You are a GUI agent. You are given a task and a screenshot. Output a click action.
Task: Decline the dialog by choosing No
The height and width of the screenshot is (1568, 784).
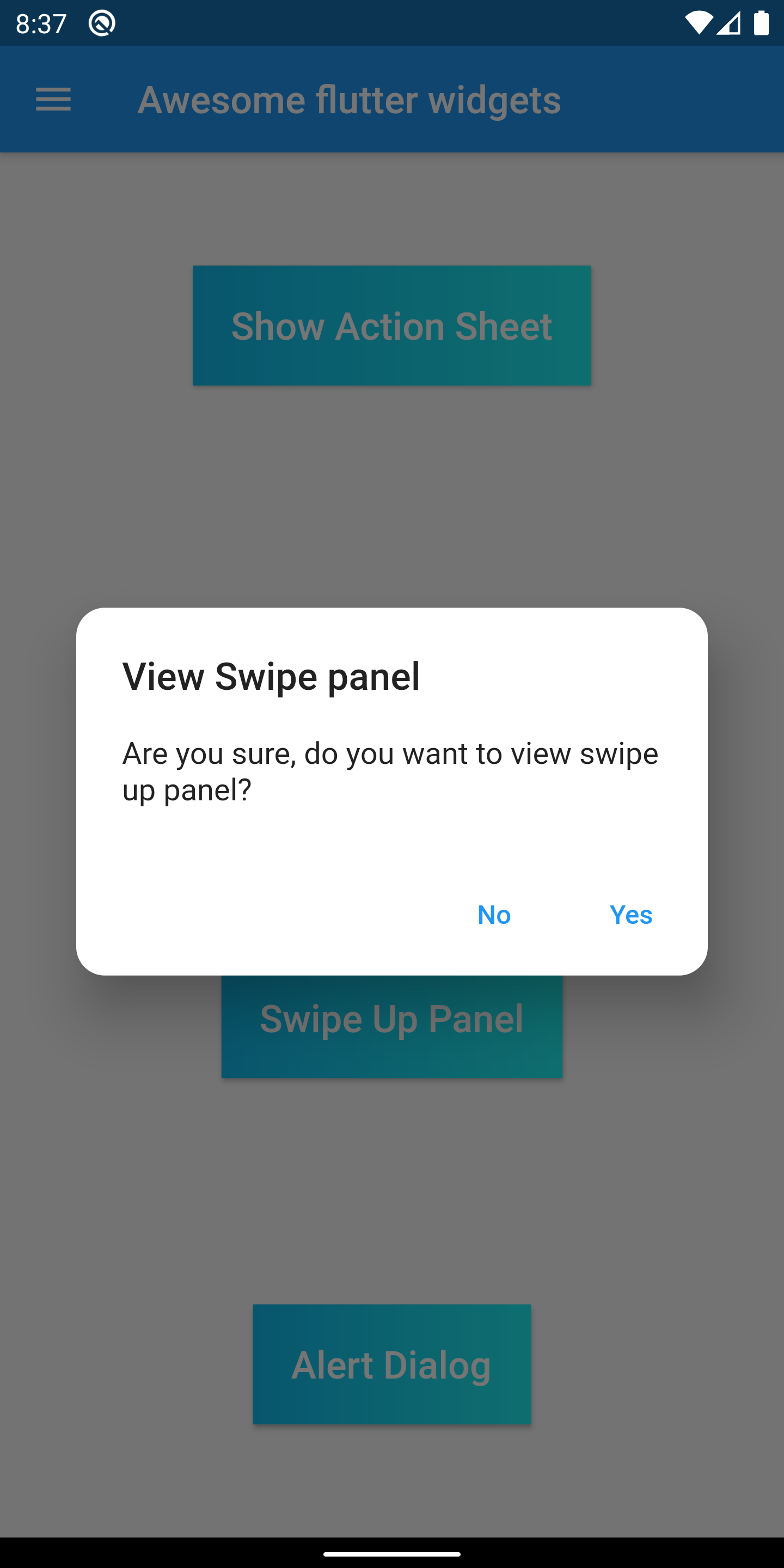pyautogui.click(x=494, y=914)
